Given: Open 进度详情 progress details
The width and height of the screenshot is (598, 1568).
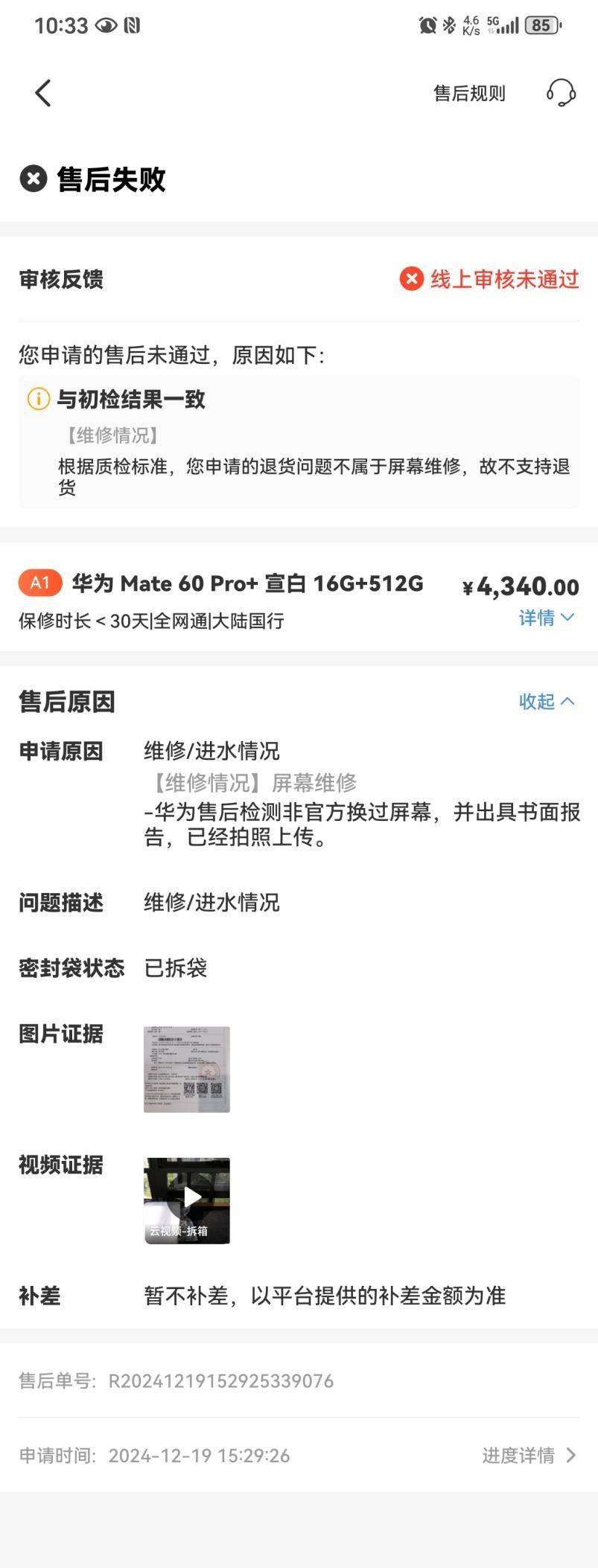Looking at the screenshot, I should [x=529, y=1455].
